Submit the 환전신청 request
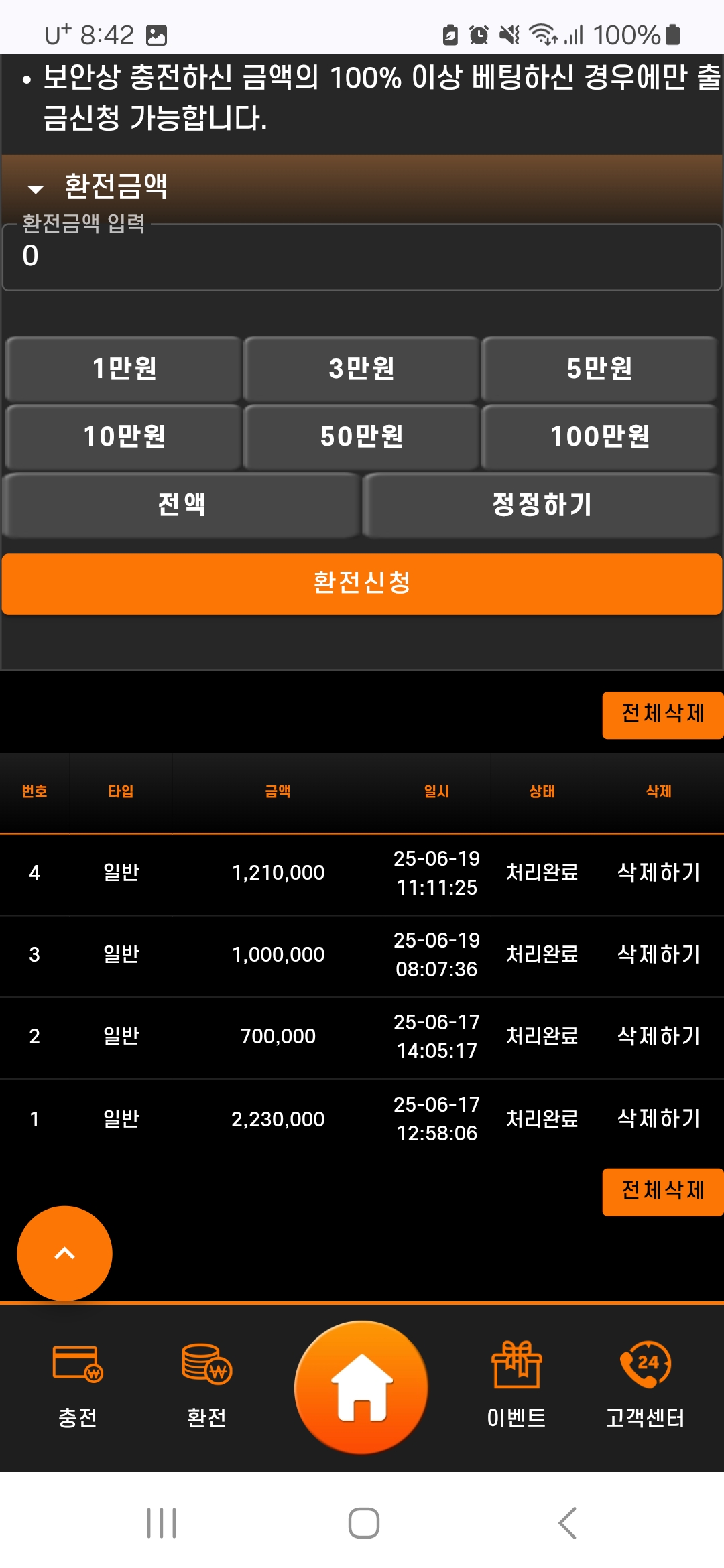Screen dimensions: 724x1568 click(x=362, y=583)
